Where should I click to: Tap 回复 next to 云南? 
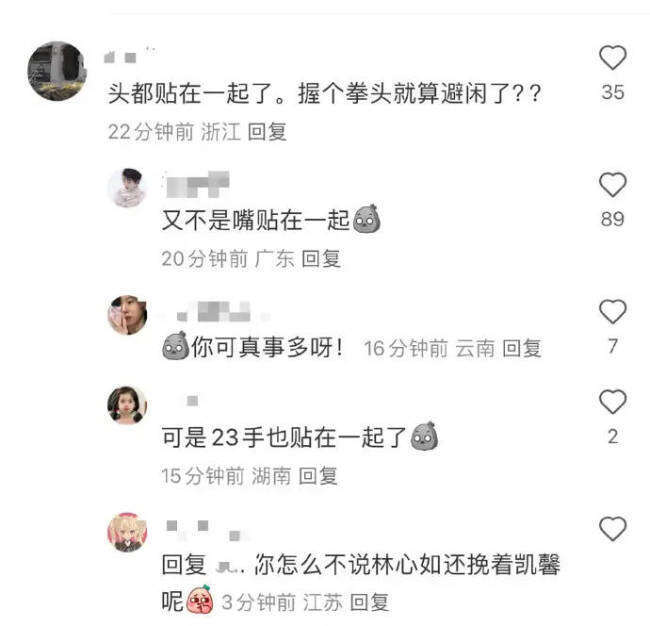521,348
